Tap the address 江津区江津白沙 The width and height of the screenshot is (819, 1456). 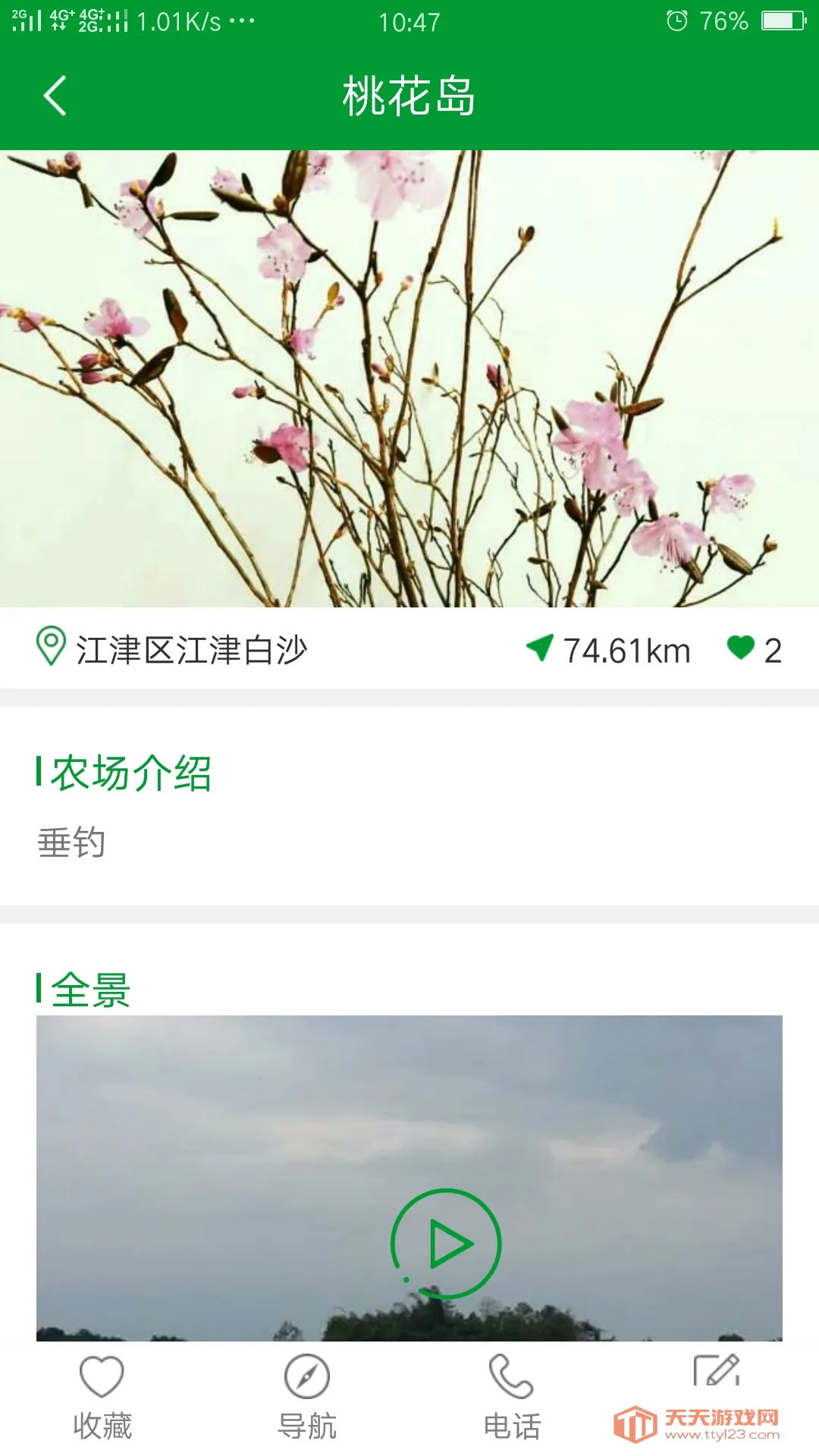pos(193,650)
